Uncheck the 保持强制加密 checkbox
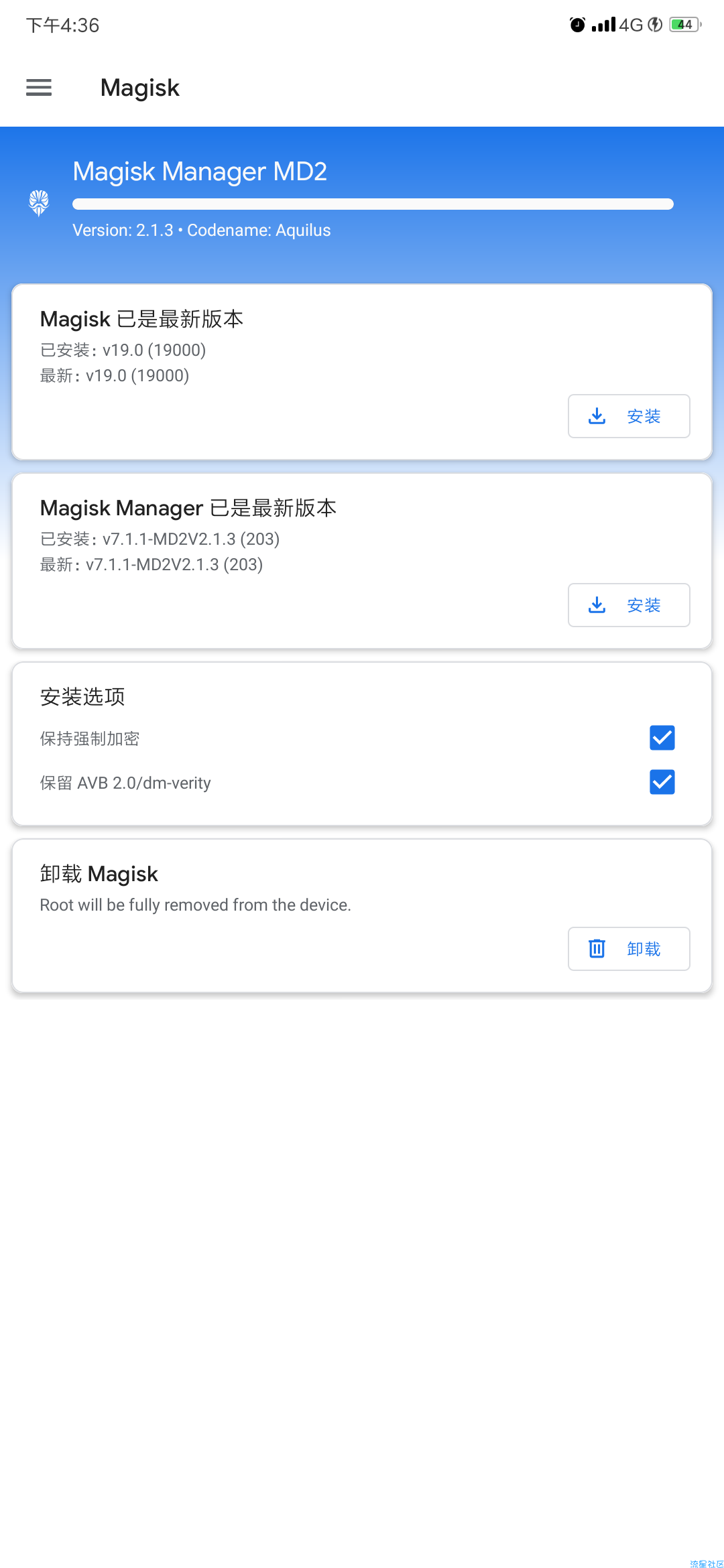This screenshot has height=1568, width=724. click(x=662, y=738)
